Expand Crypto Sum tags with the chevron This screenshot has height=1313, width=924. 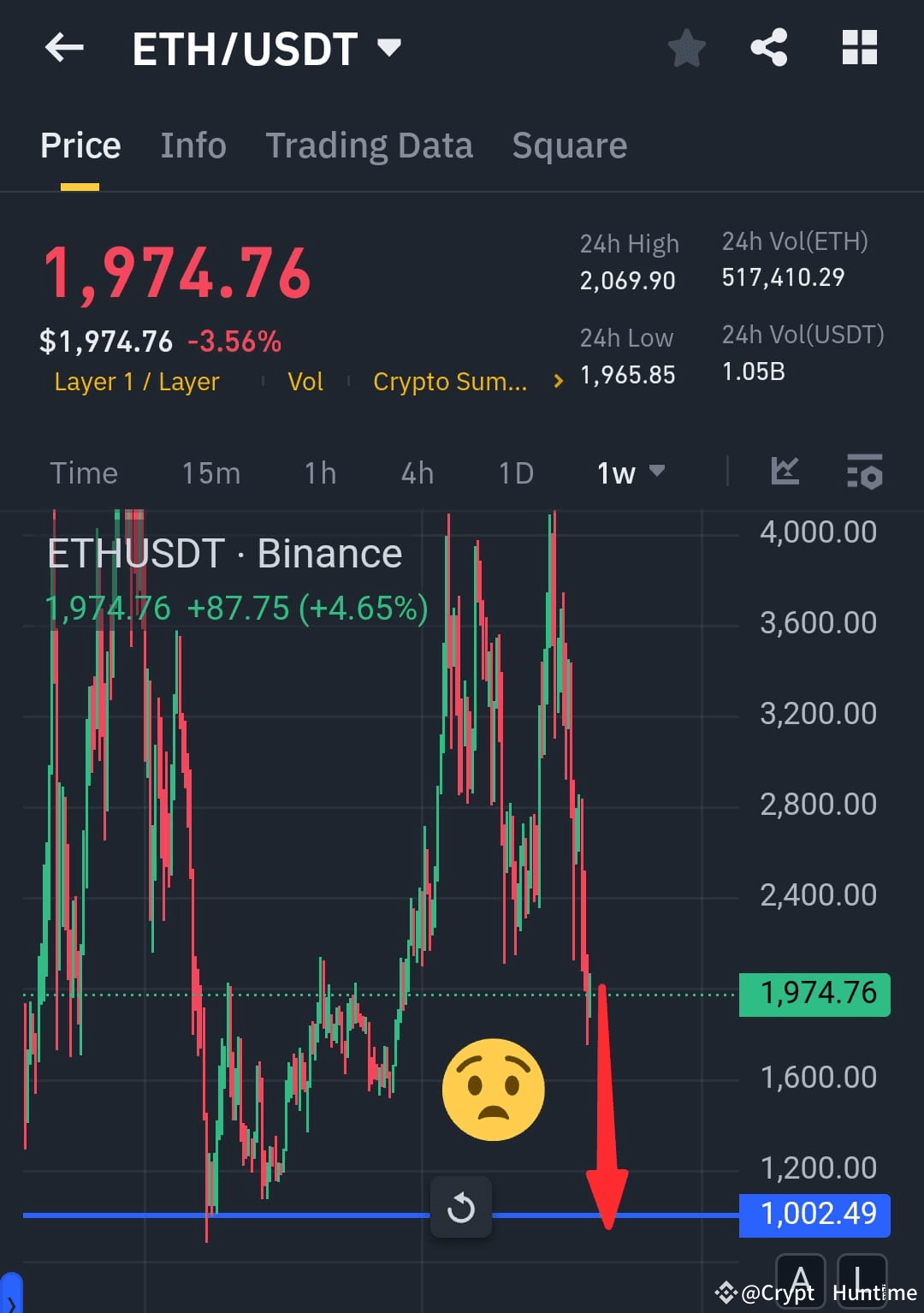(557, 381)
